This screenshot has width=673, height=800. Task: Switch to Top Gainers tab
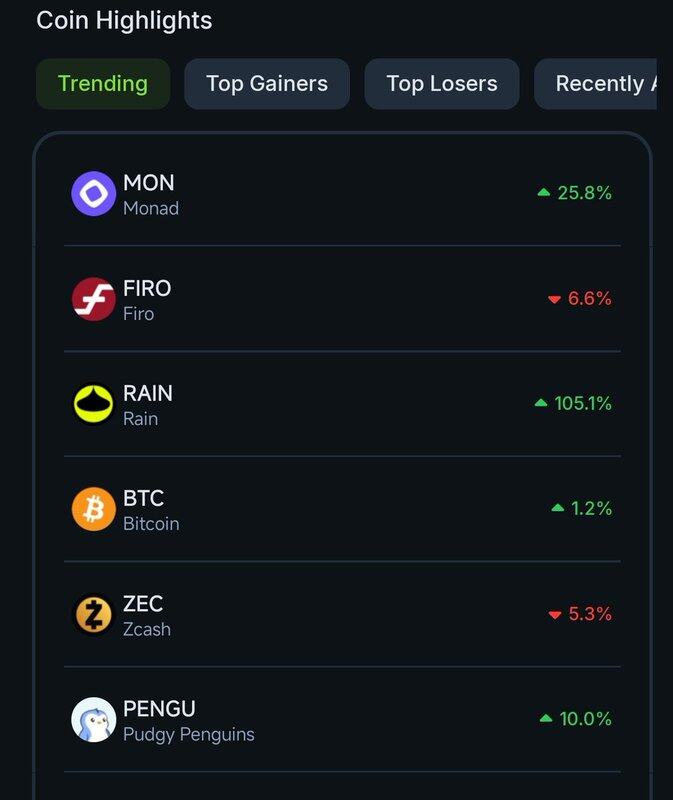(x=267, y=84)
